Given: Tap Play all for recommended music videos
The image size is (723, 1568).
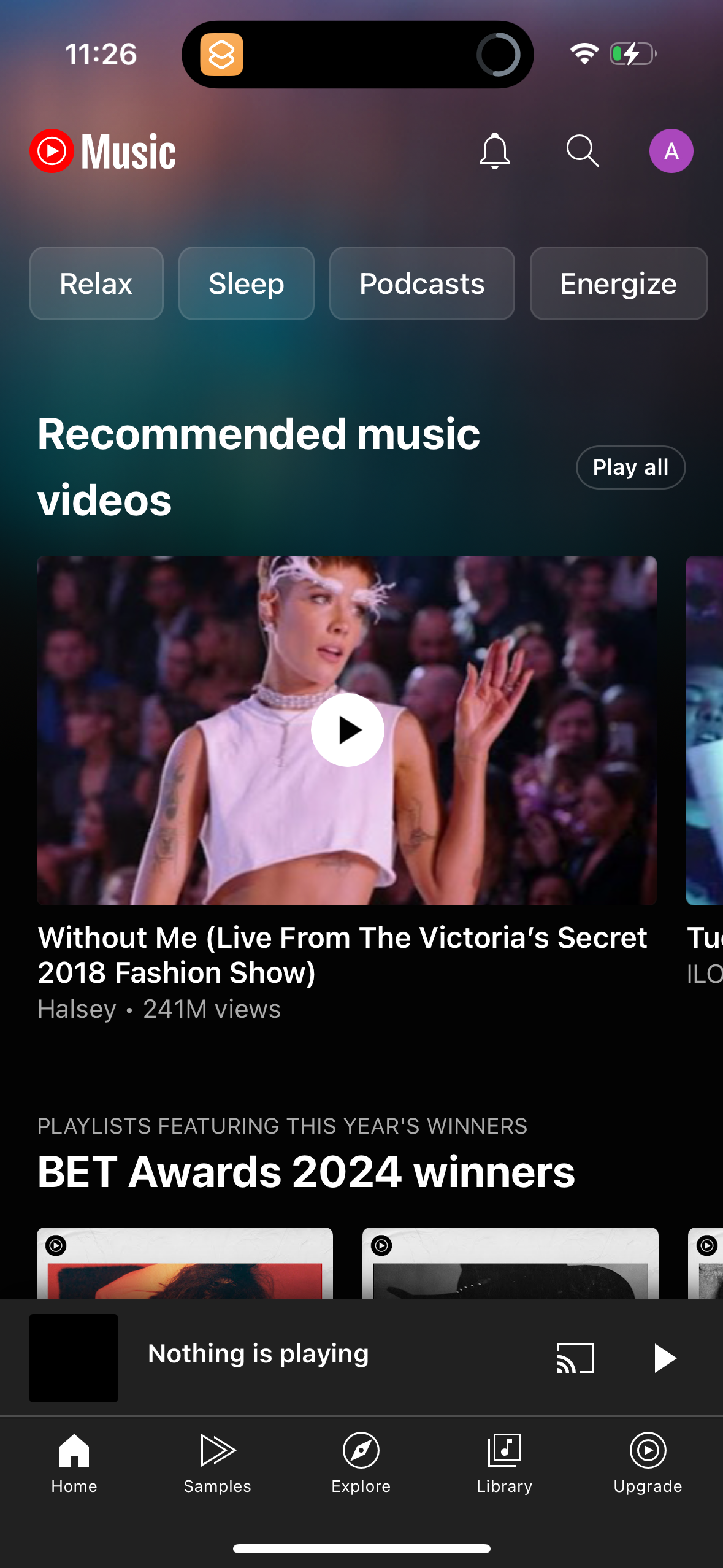Looking at the screenshot, I should [x=630, y=467].
